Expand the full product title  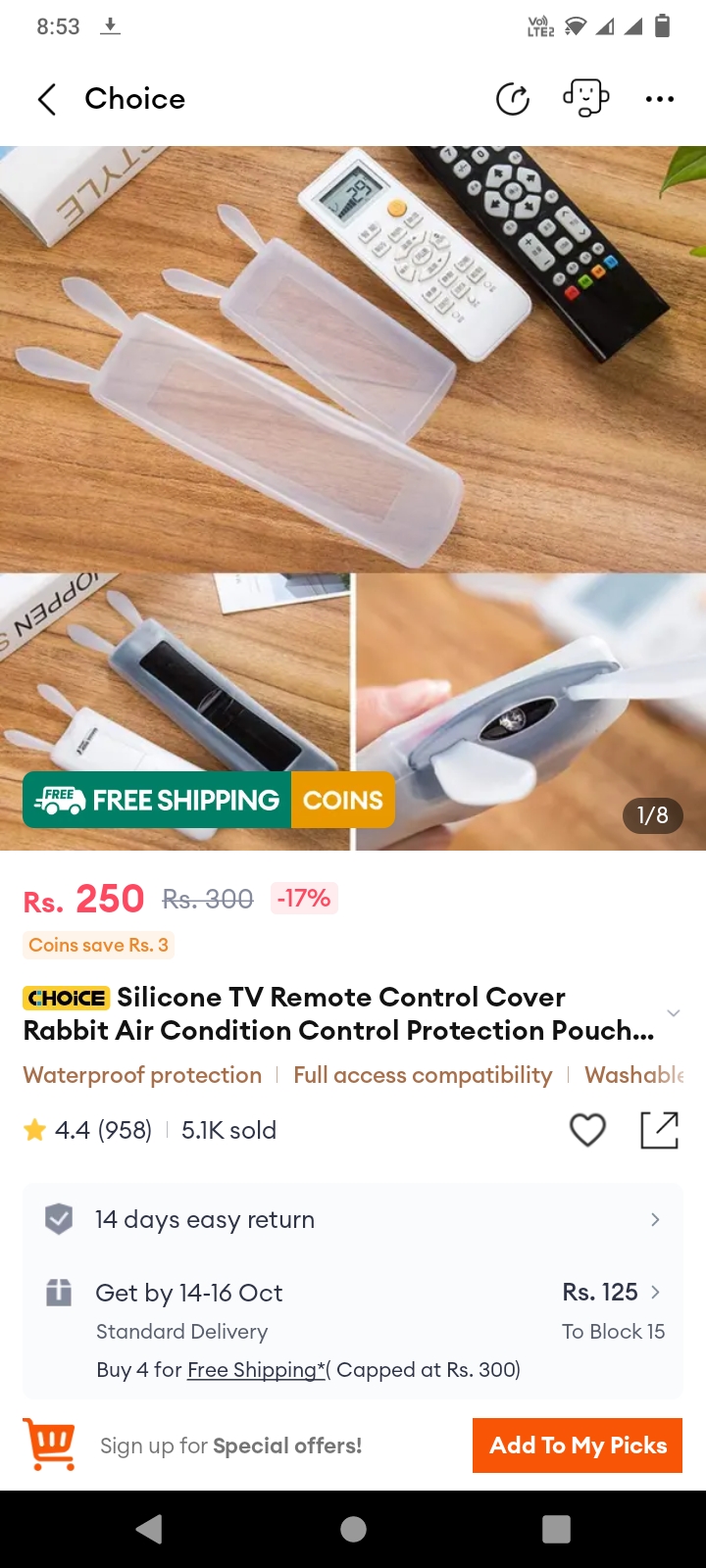(673, 1013)
